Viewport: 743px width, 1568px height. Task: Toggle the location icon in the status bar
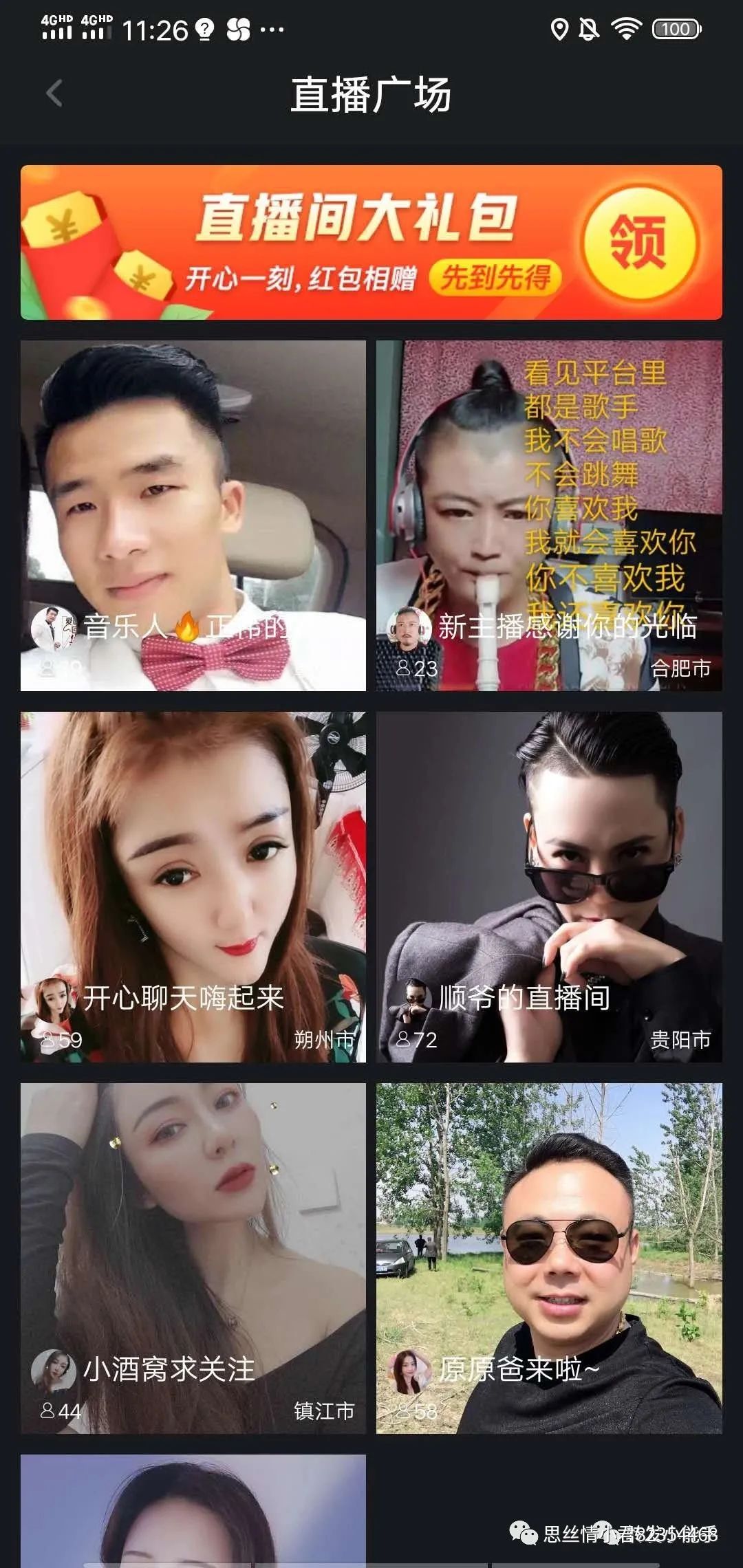[x=558, y=28]
